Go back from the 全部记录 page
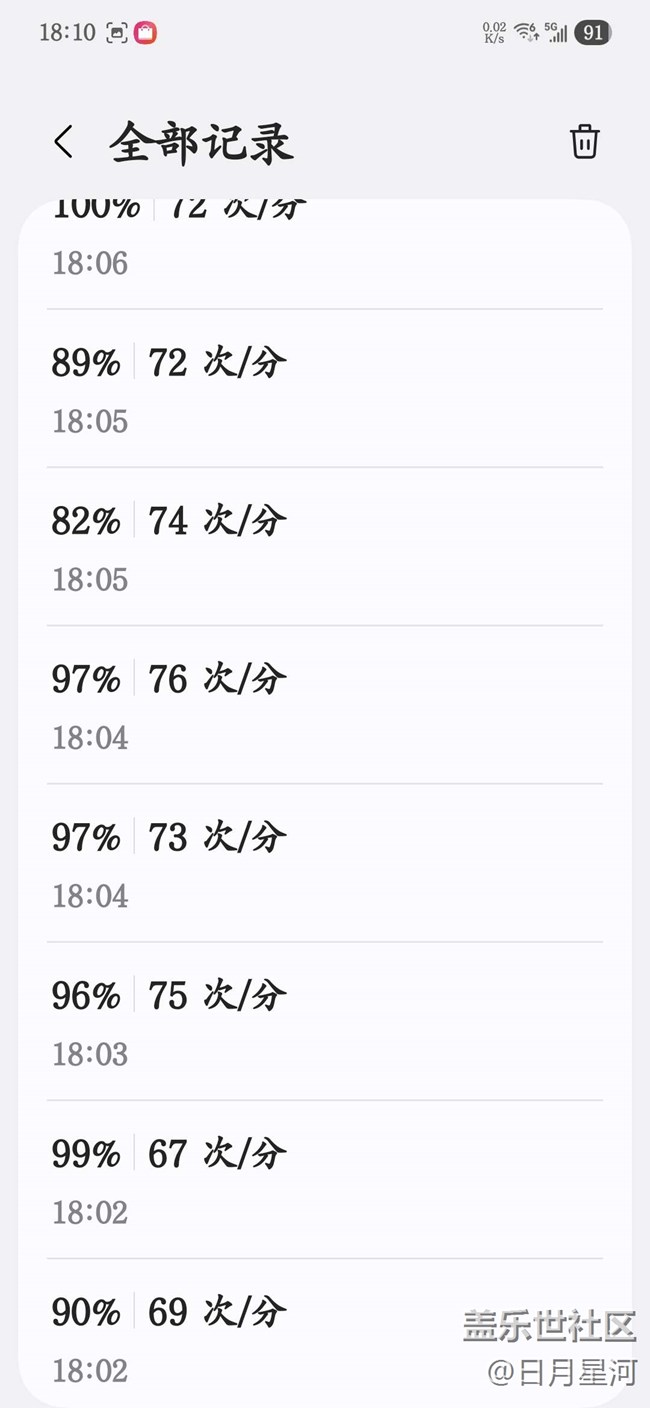 [63, 142]
